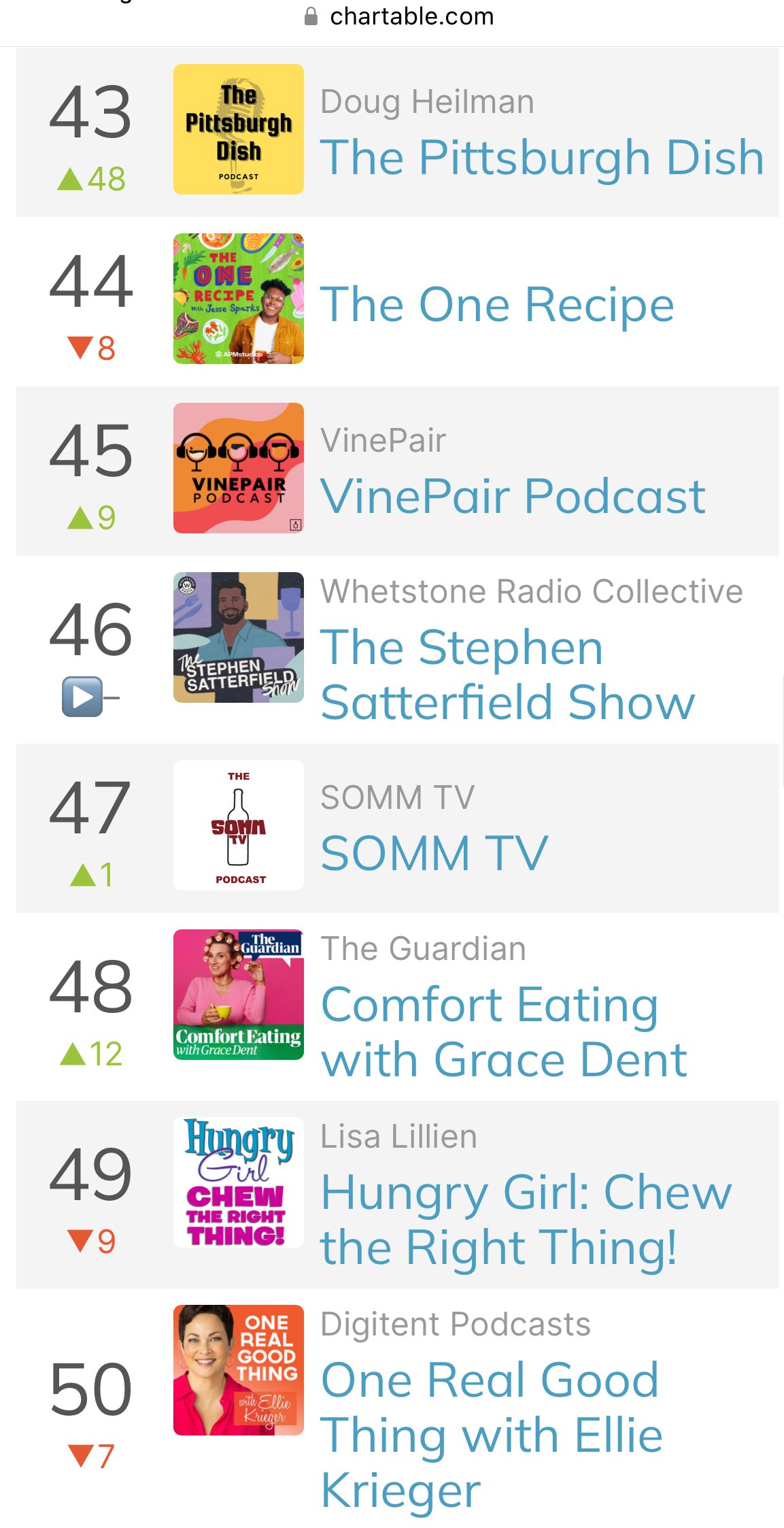Image resolution: width=784 pixels, height=1528 pixels.
Task: Open The One Recipe podcast link
Action: point(497,305)
